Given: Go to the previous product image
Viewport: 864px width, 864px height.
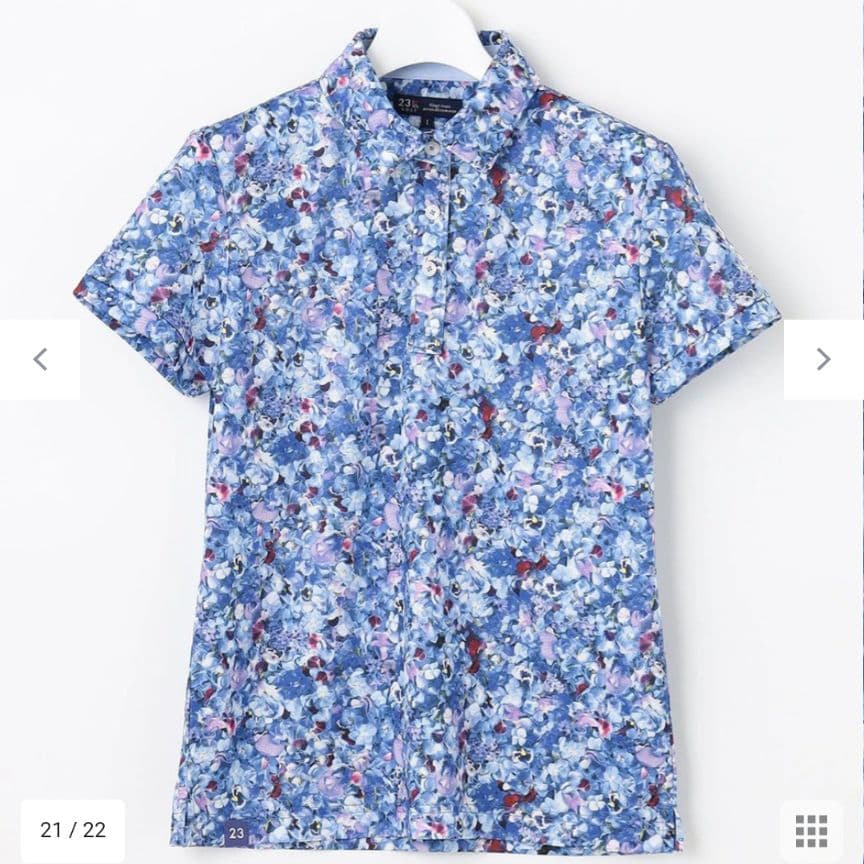Looking at the screenshot, I should tap(40, 360).
